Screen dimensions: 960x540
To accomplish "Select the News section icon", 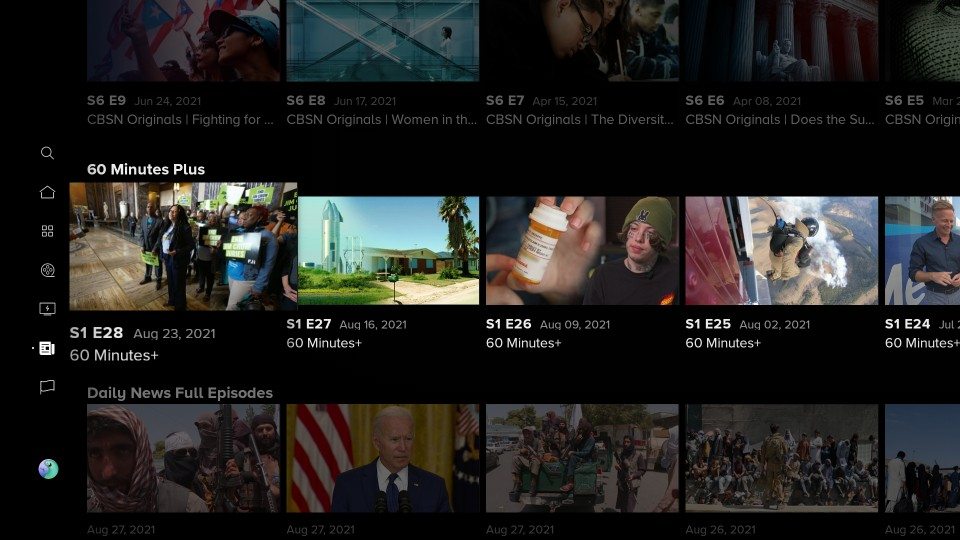I will (x=47, y=348).
